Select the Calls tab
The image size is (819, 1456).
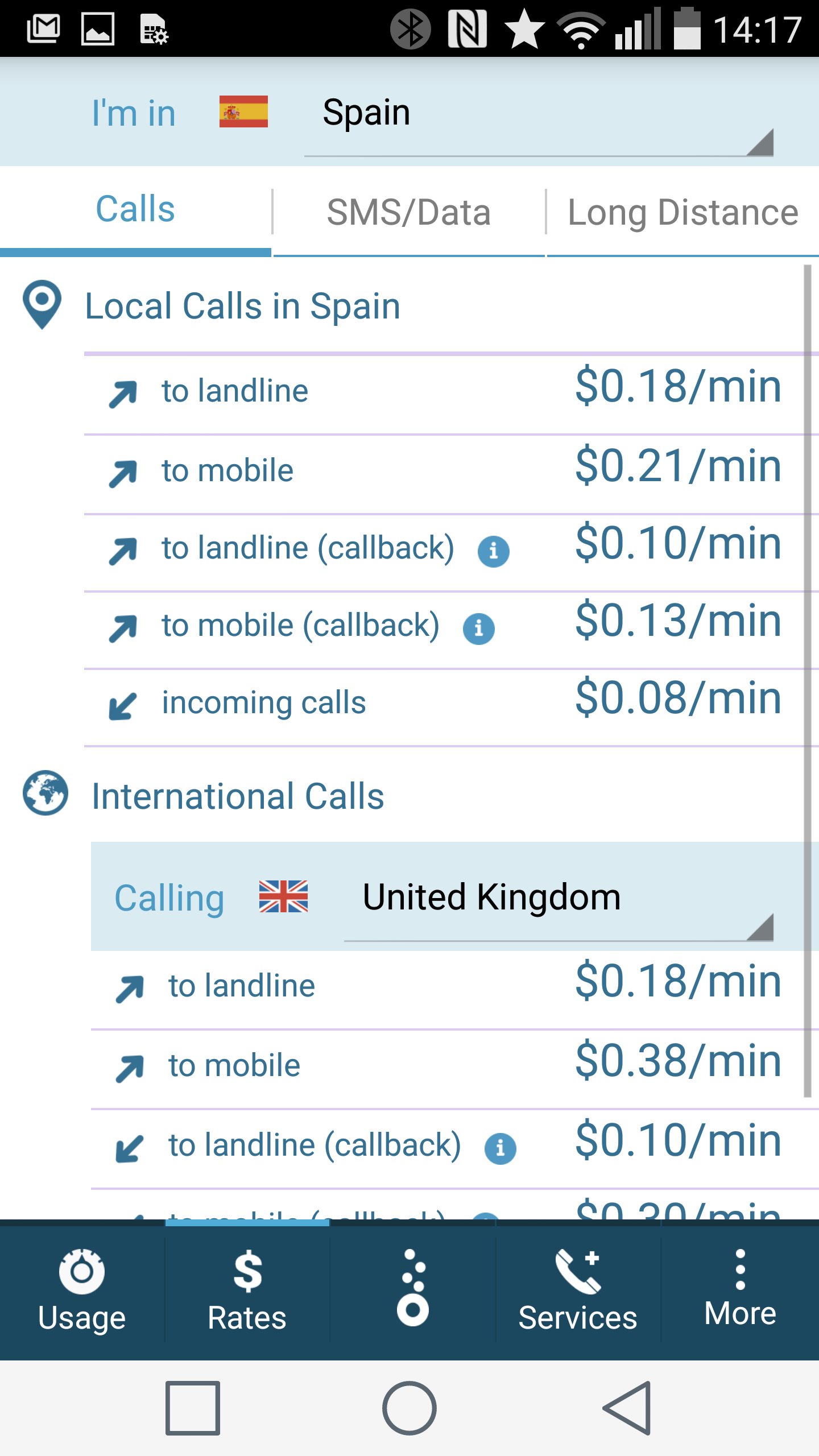coord(135,209)
